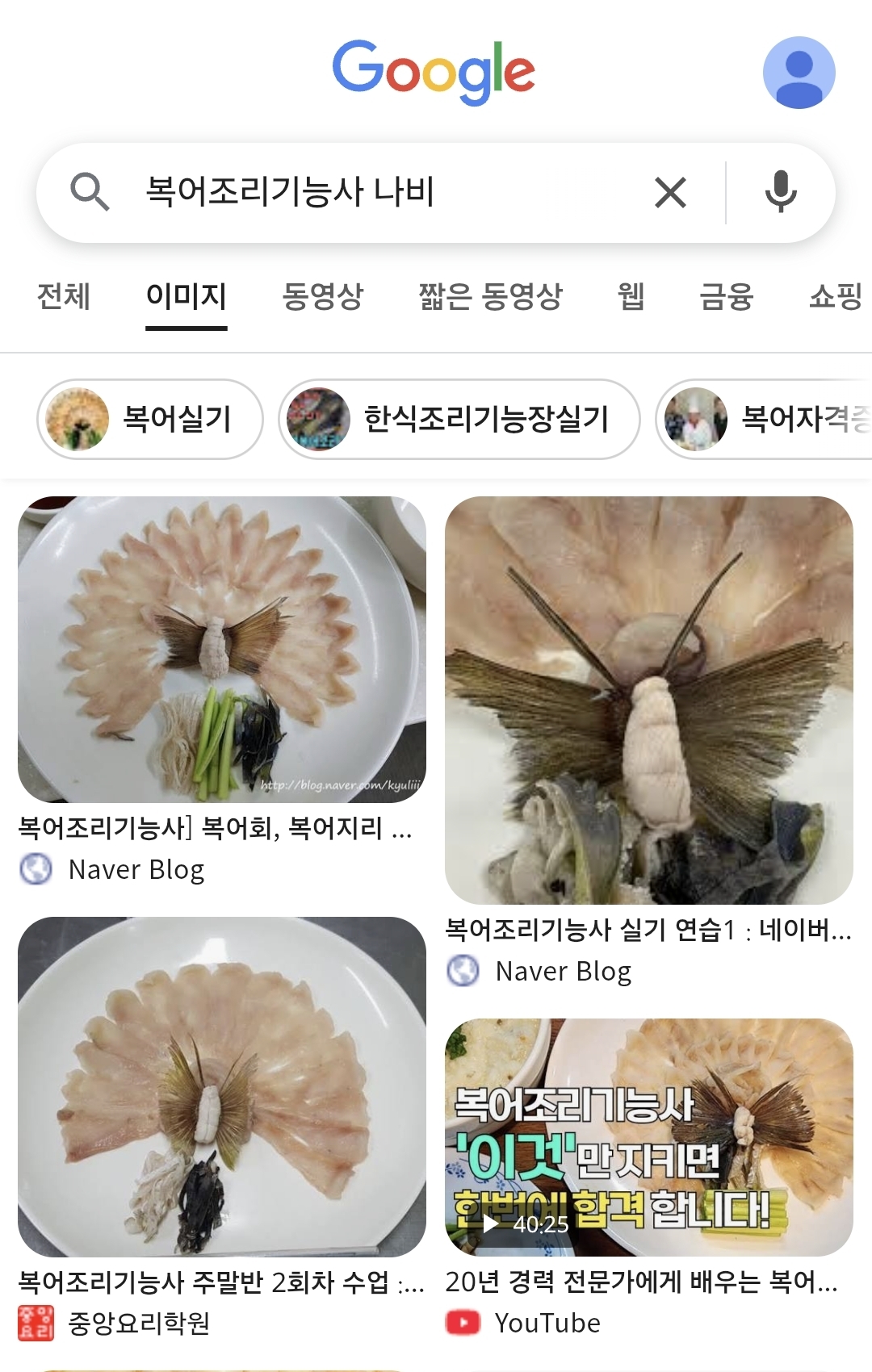Switch to the 동영상 tab
Image resolution: width=872 pixels, height=1372 pixels.
coord(321,297)
